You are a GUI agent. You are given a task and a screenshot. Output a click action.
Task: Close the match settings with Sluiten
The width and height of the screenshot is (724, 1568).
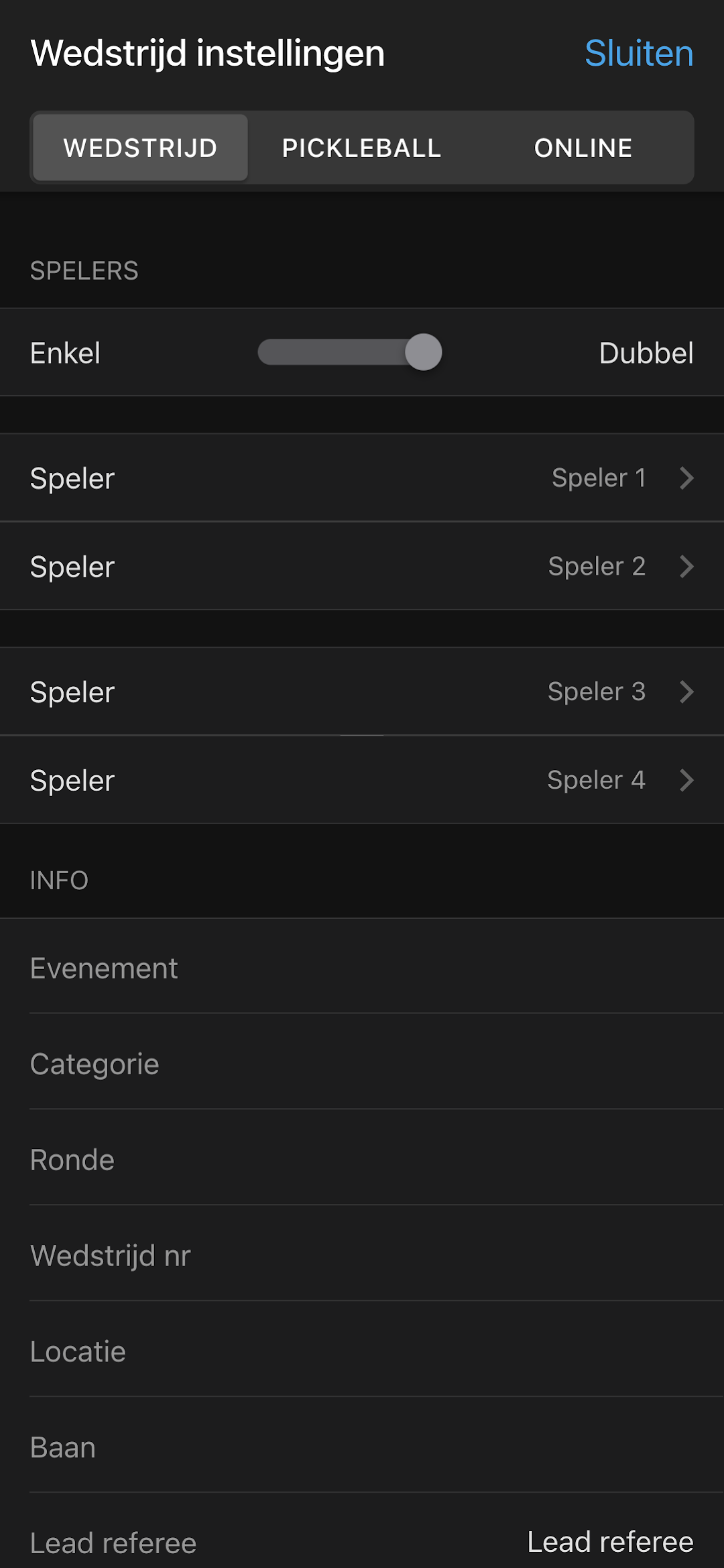639,53
